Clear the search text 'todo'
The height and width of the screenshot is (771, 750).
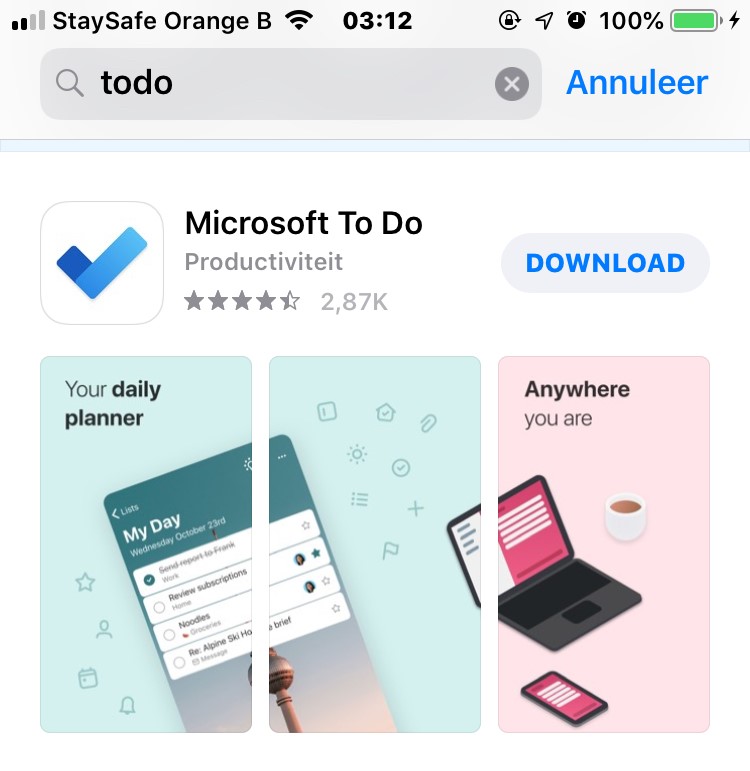point(511,84)
